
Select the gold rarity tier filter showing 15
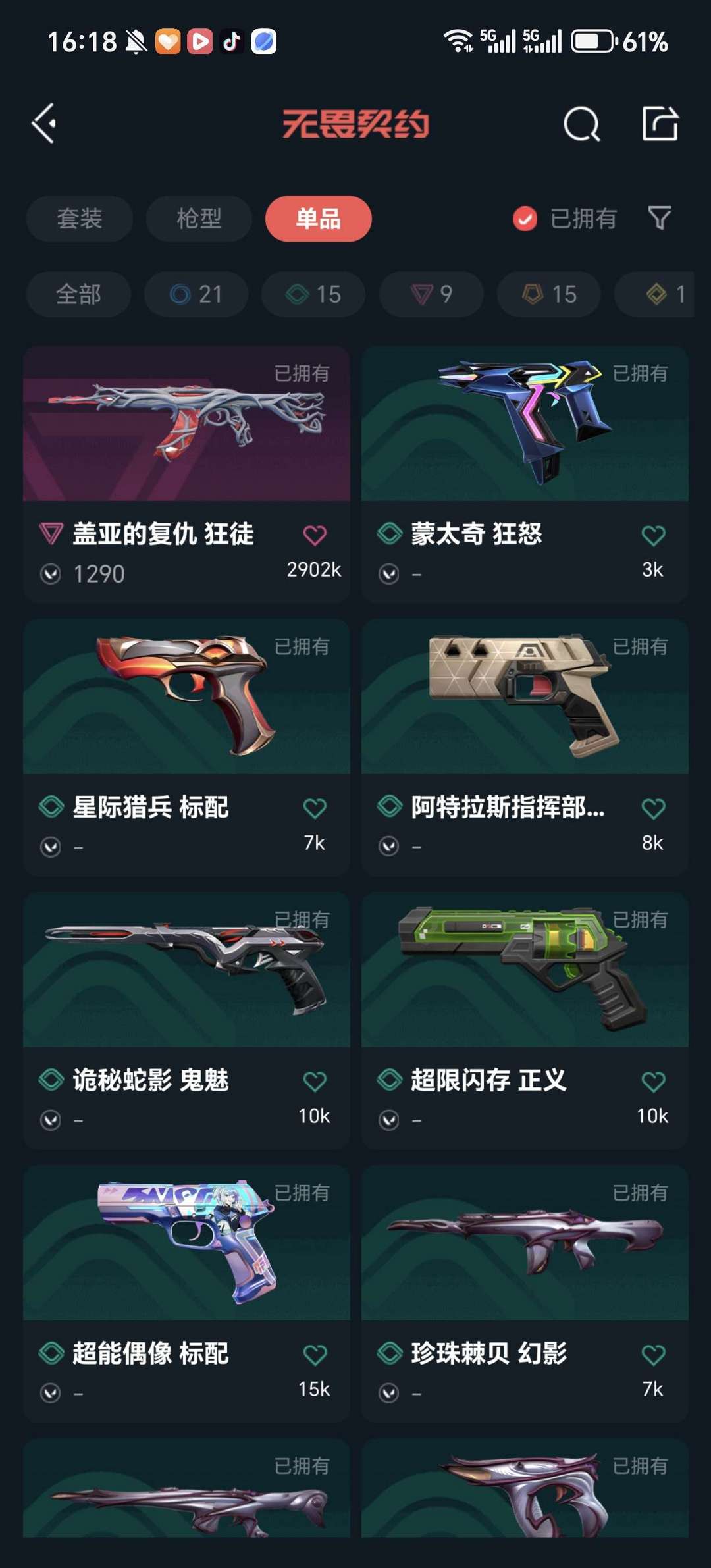[x=548, y=294]
